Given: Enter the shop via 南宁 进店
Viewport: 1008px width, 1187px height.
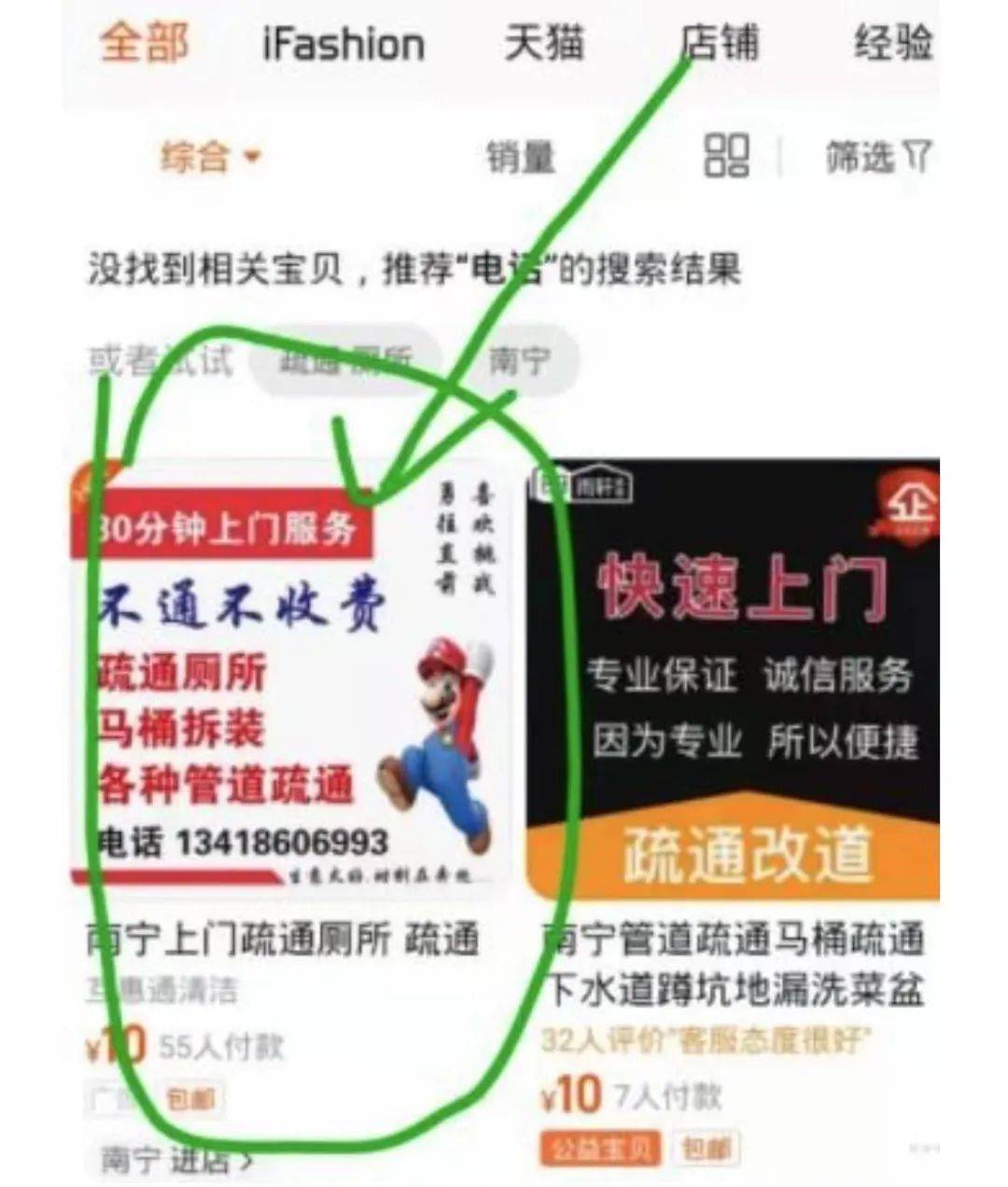Looking at the screenshot, I should 177,1161.
